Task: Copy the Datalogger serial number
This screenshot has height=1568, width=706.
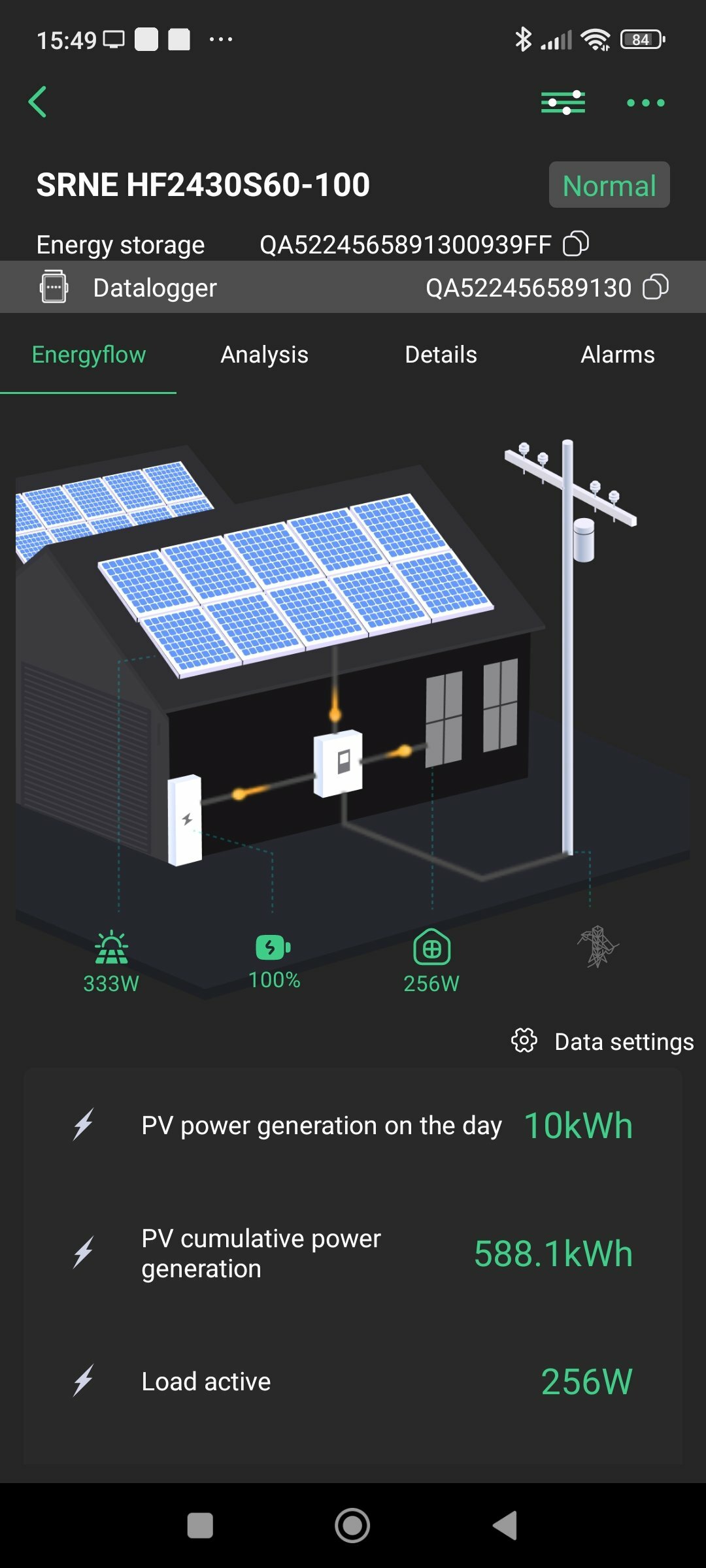Action: (656, 287)
